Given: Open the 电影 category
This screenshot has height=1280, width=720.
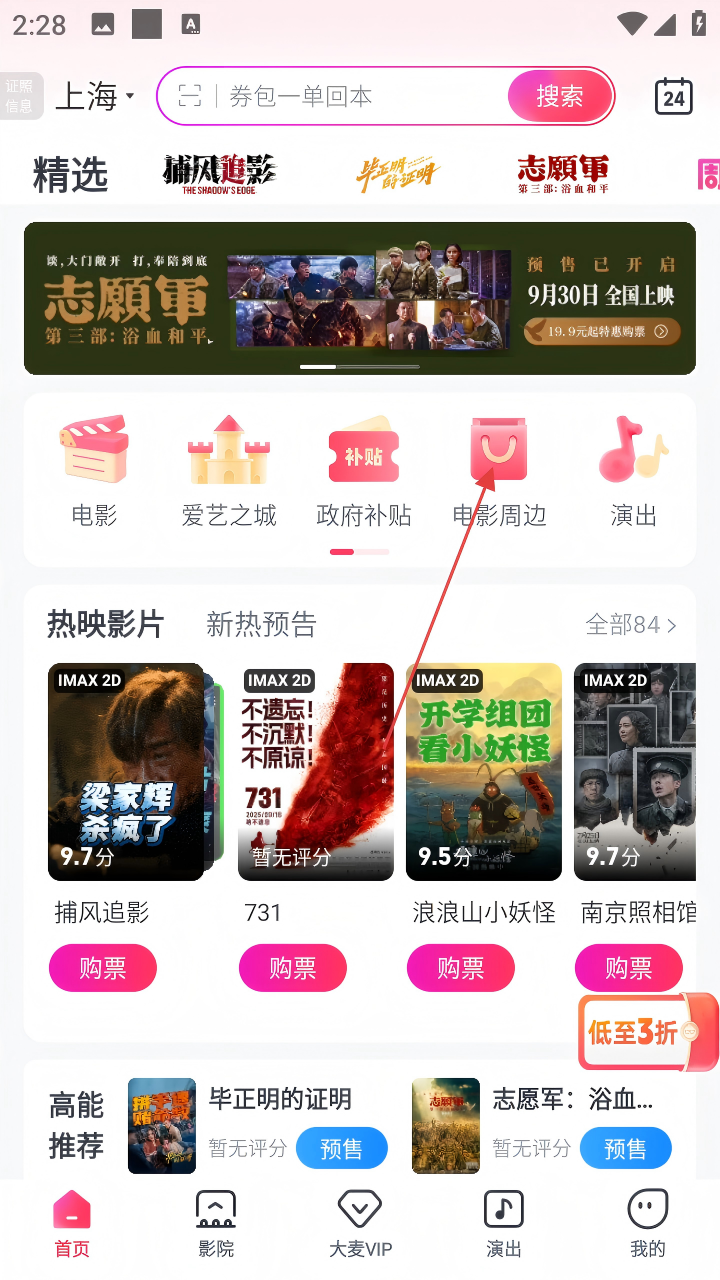Looking at the screenshot, I should pyautogui.click(x=94, y=470).
